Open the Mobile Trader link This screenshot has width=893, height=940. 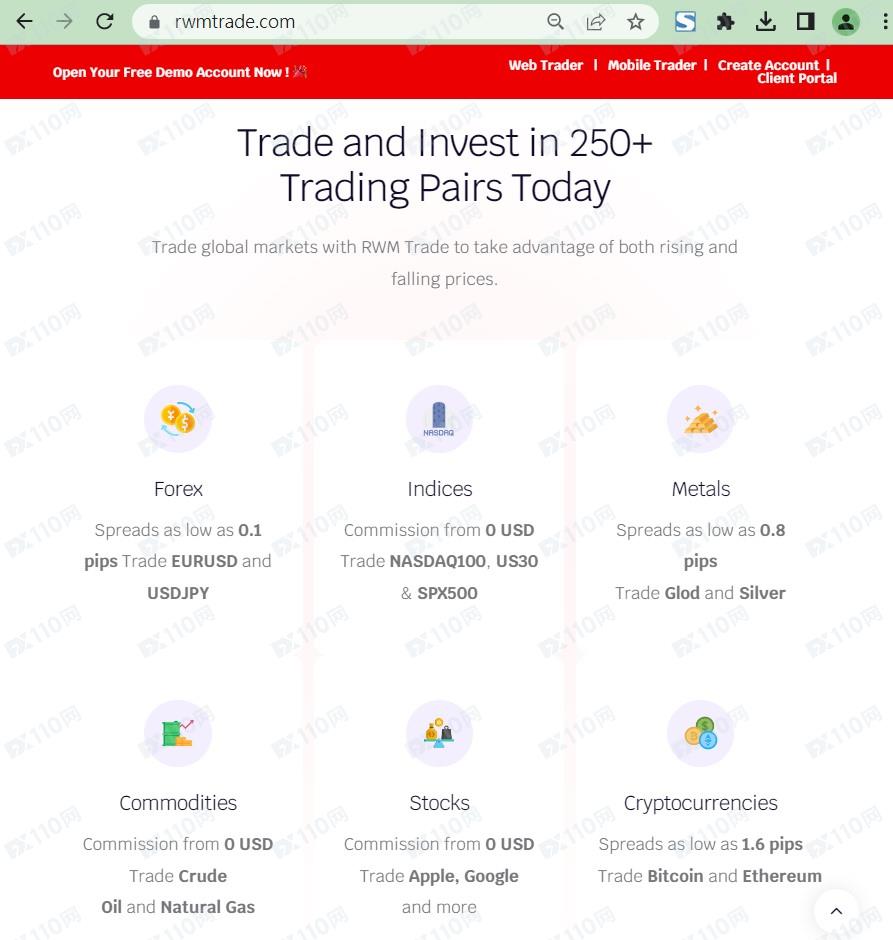(x=651, y=65)
